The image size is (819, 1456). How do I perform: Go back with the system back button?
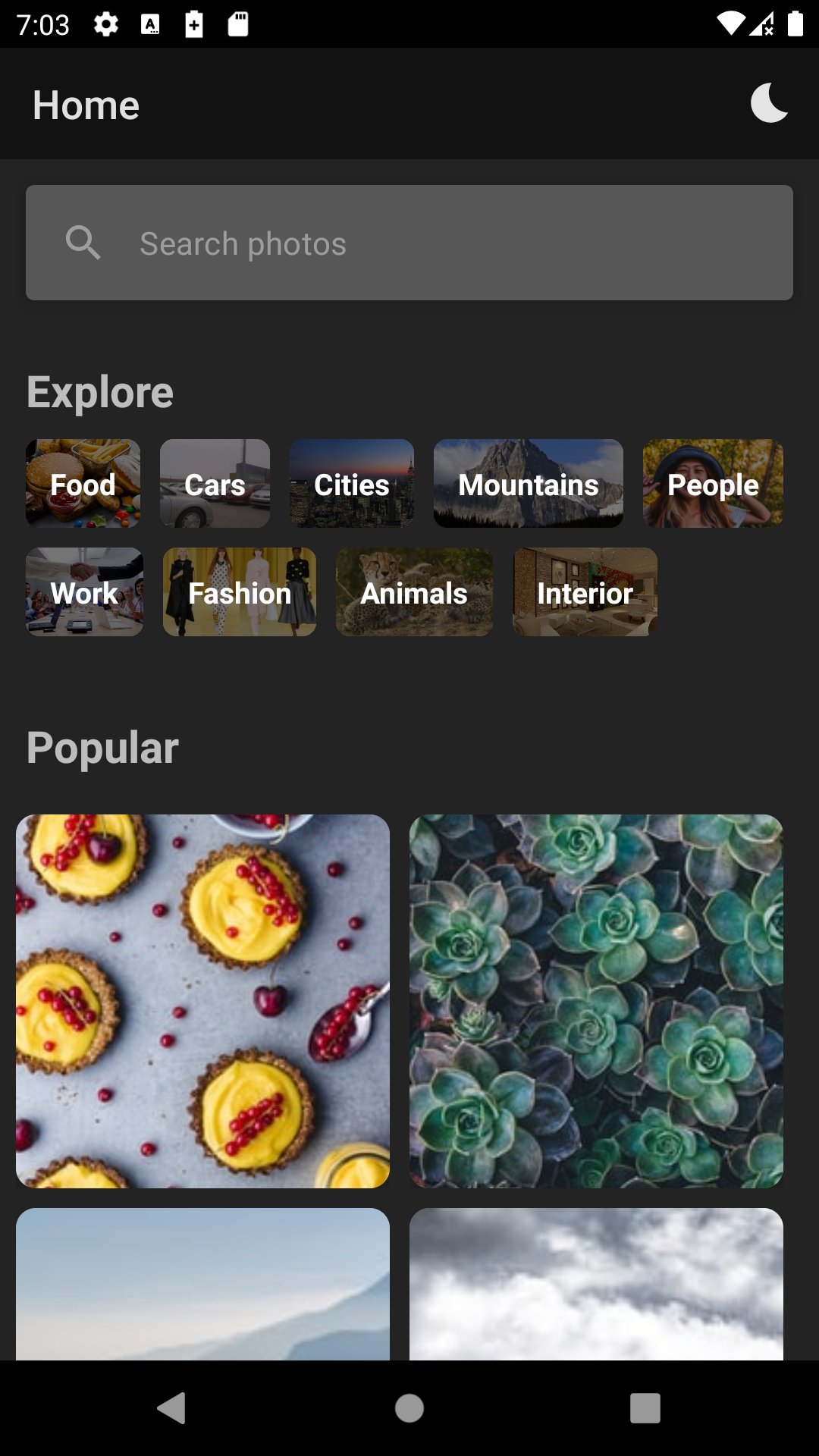pyautogui.click(x=172, y=1408)
